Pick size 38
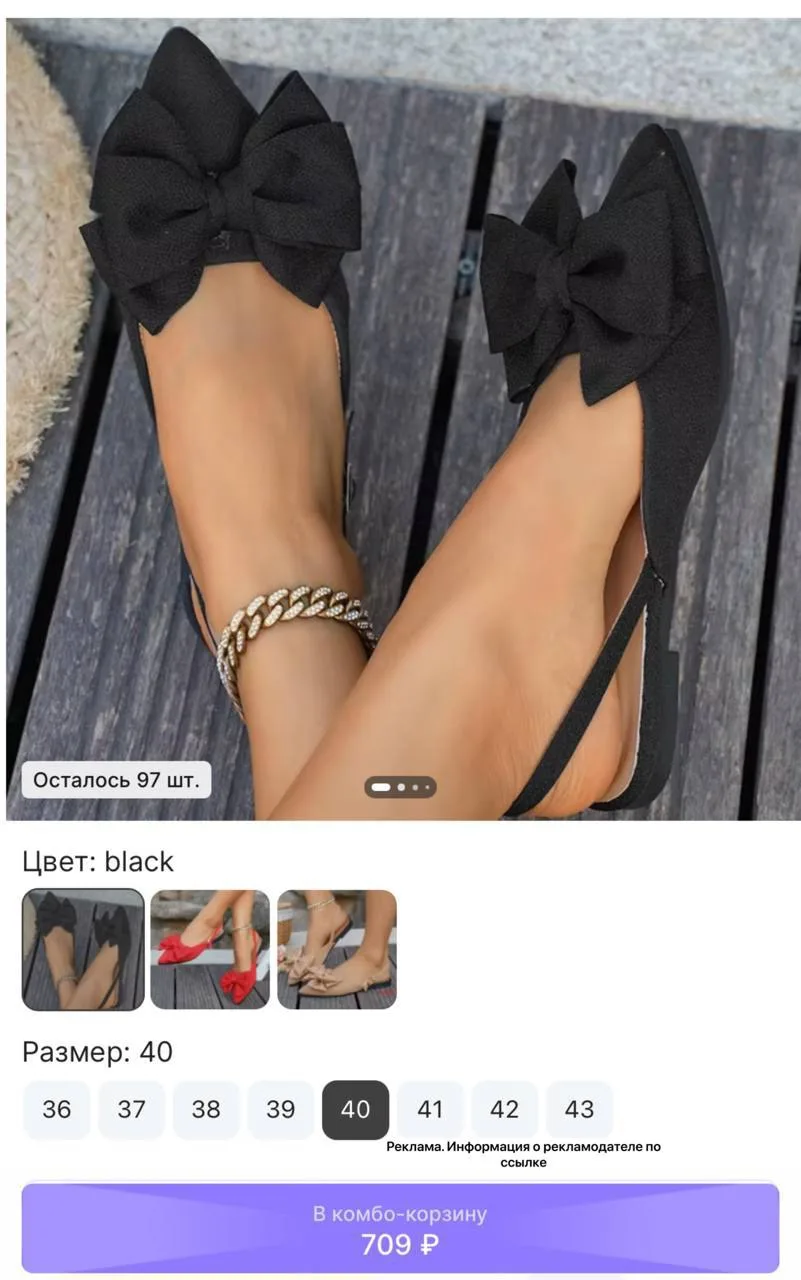The width and height of the screenshot is (801, 1280). coord(206,1109)
